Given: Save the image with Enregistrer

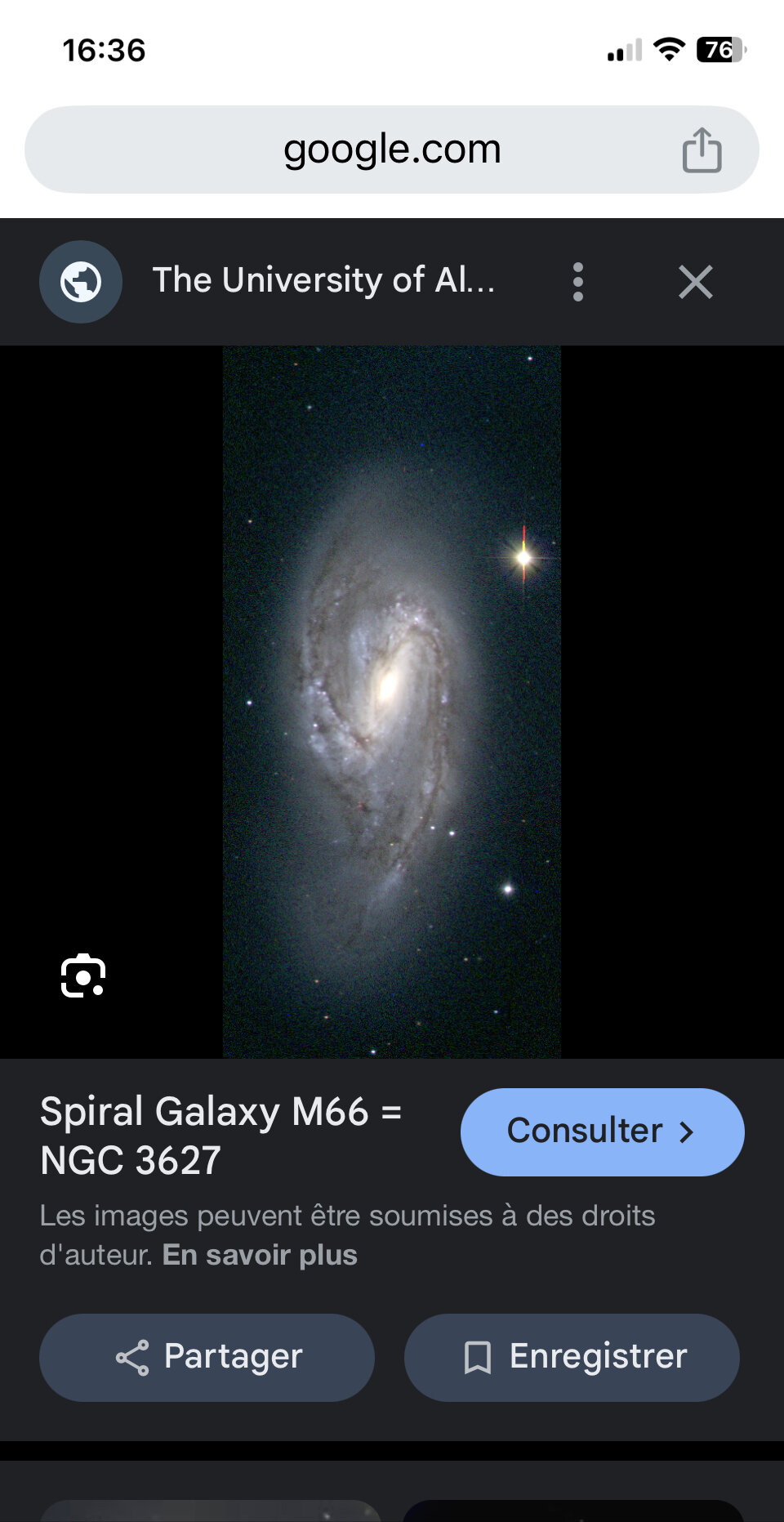Looking at the screenshot, I should [572, 1357].
